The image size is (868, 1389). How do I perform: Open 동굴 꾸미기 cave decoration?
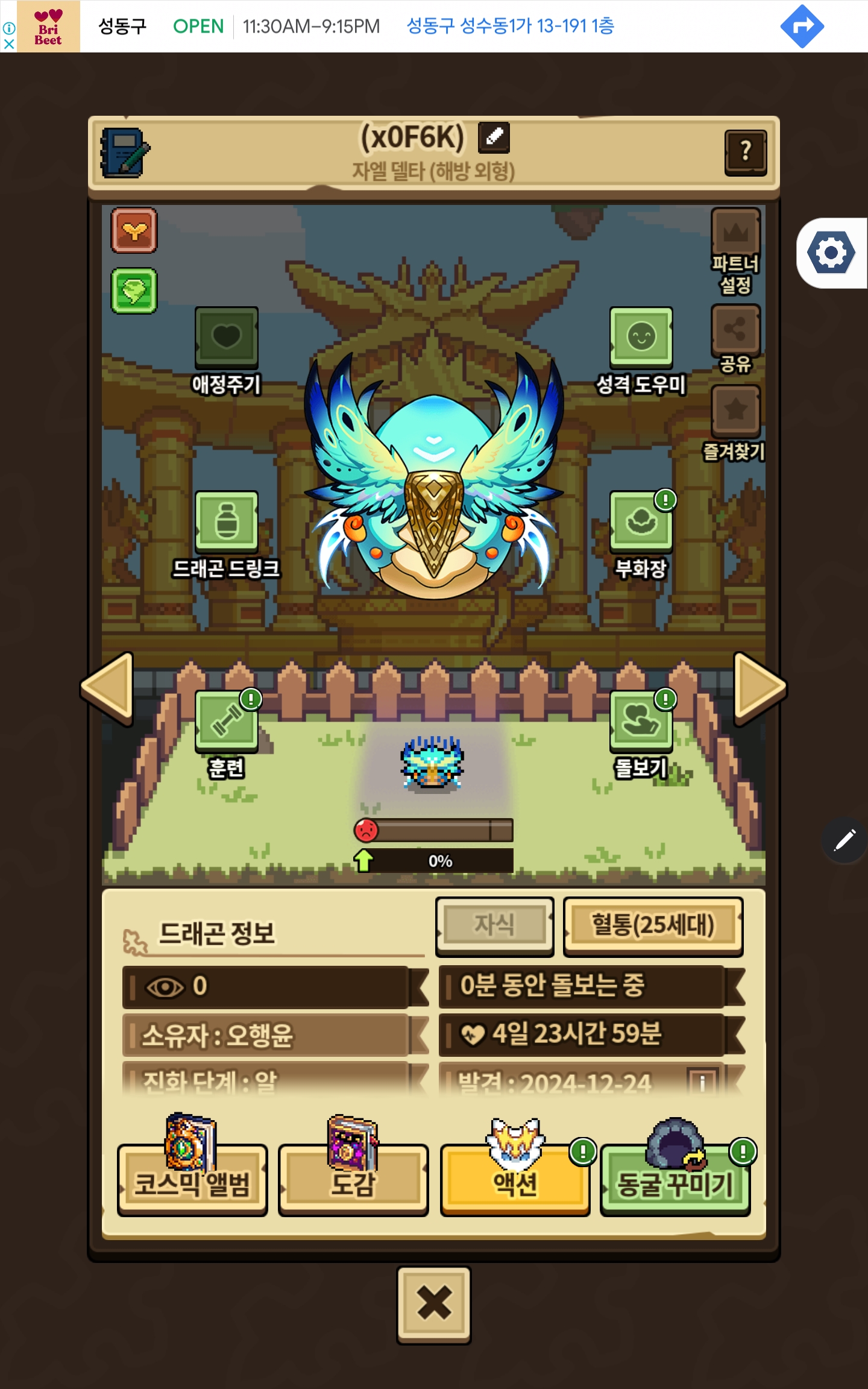[x=675, y=1180]
